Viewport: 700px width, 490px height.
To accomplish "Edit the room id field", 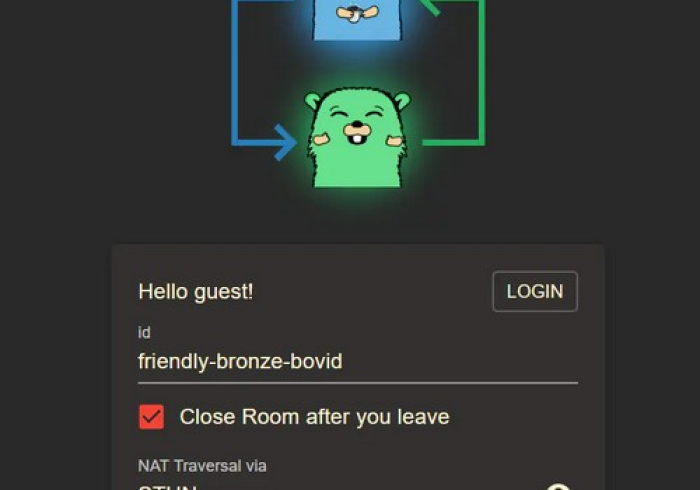I will coord(357,361).
